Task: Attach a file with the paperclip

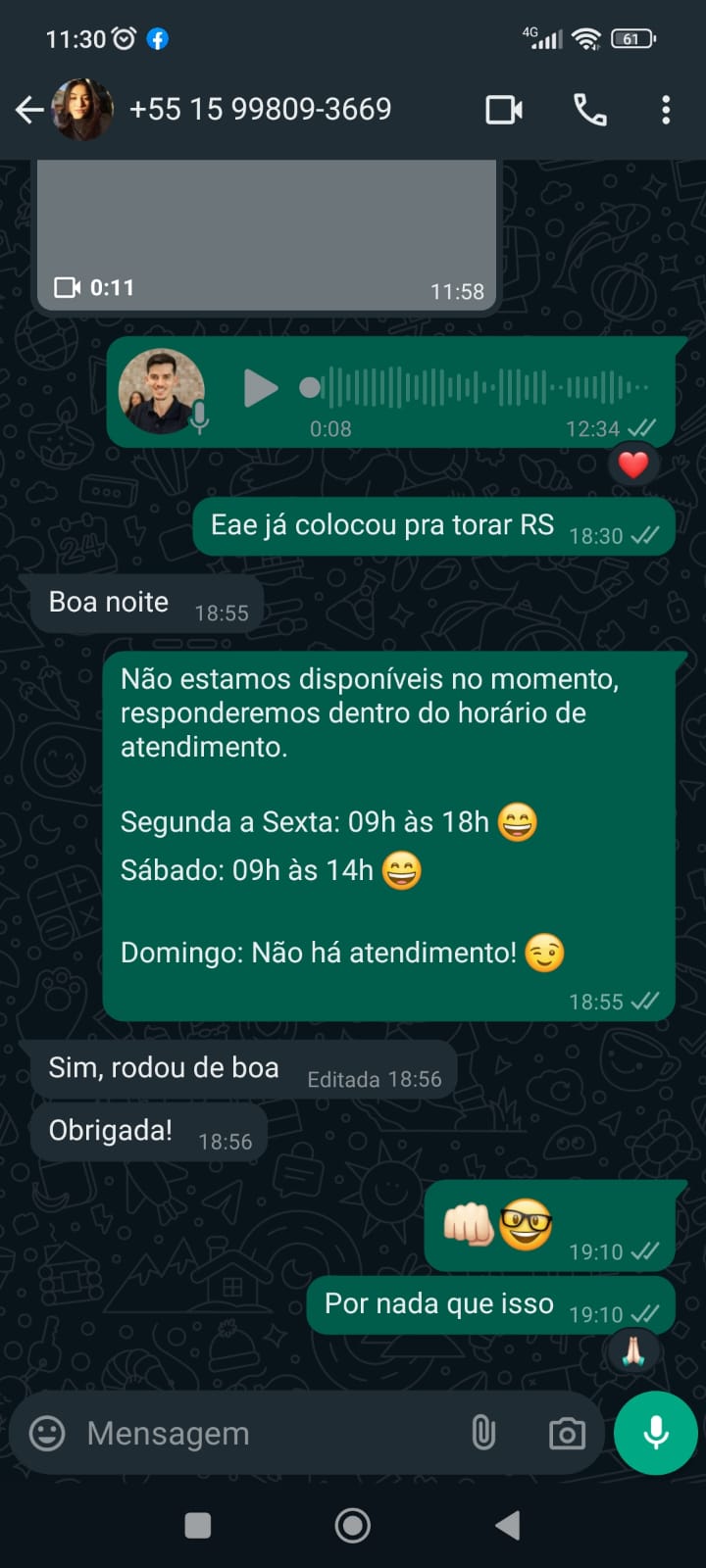Action: [483, 1433]
